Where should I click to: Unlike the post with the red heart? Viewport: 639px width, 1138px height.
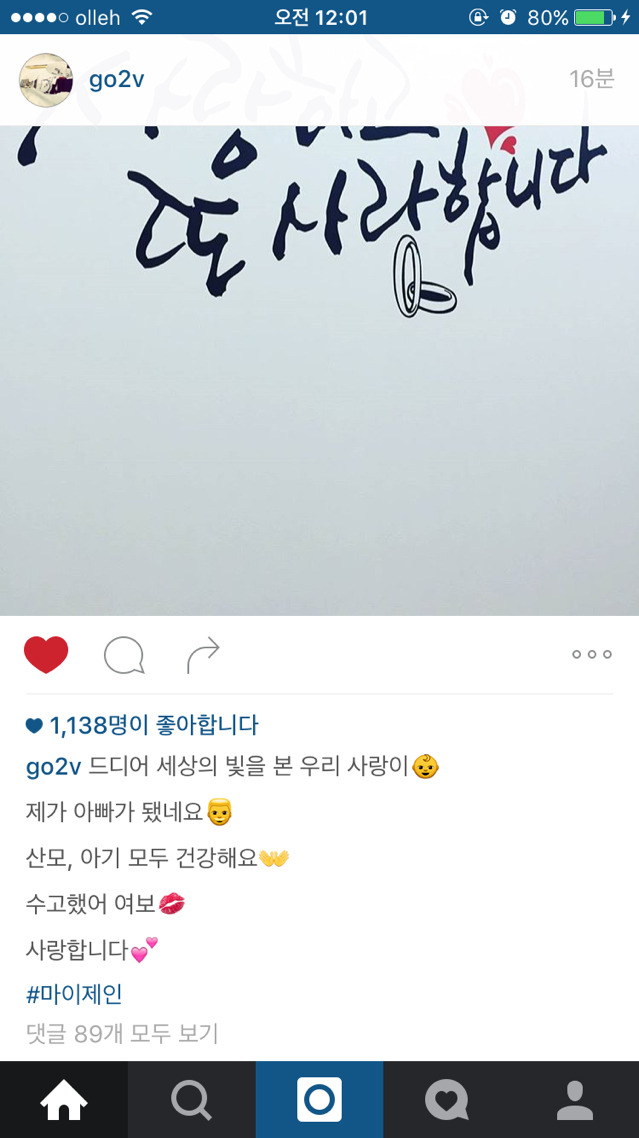46,655
